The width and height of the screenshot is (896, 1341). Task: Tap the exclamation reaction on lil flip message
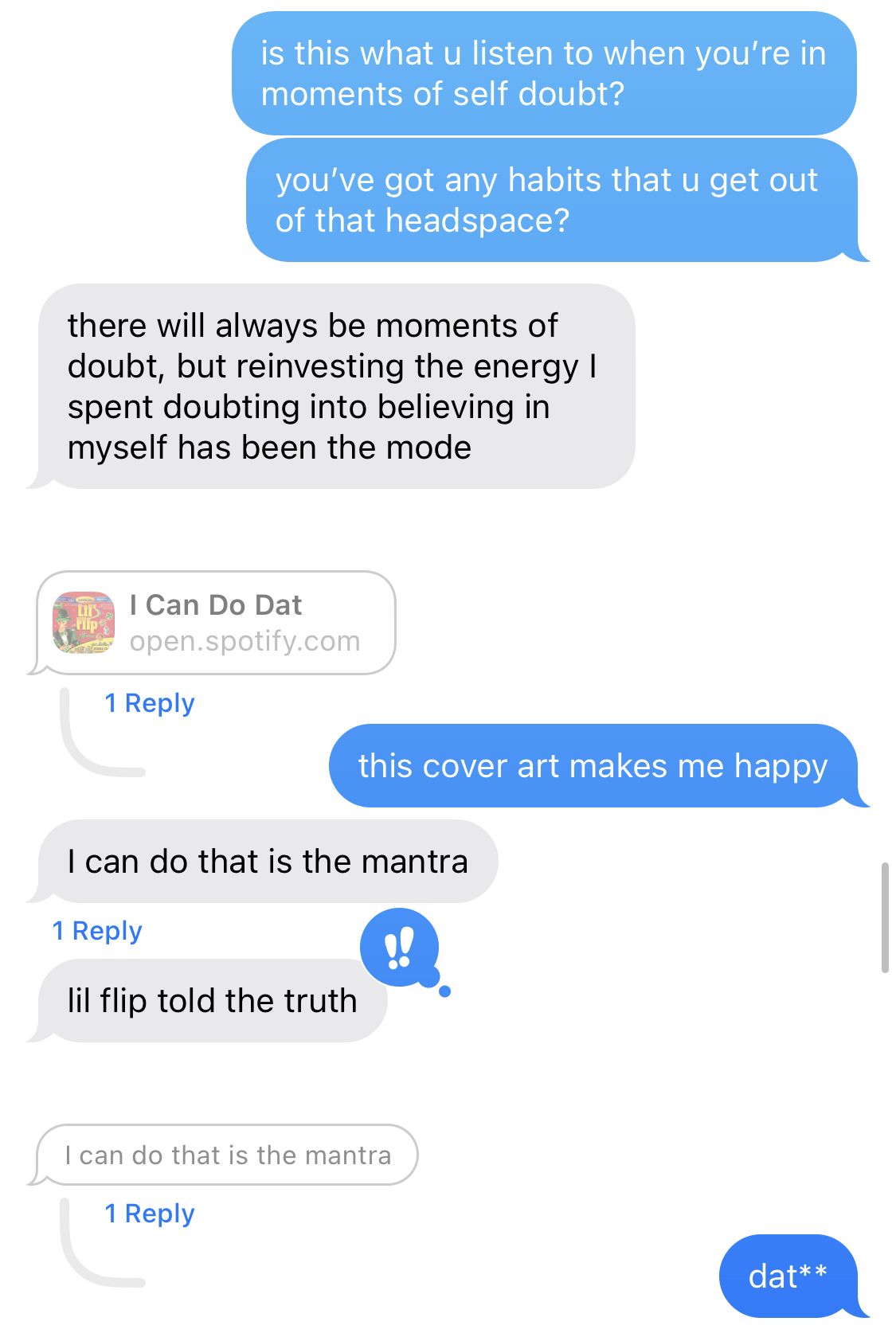click(x=399, y=947)
